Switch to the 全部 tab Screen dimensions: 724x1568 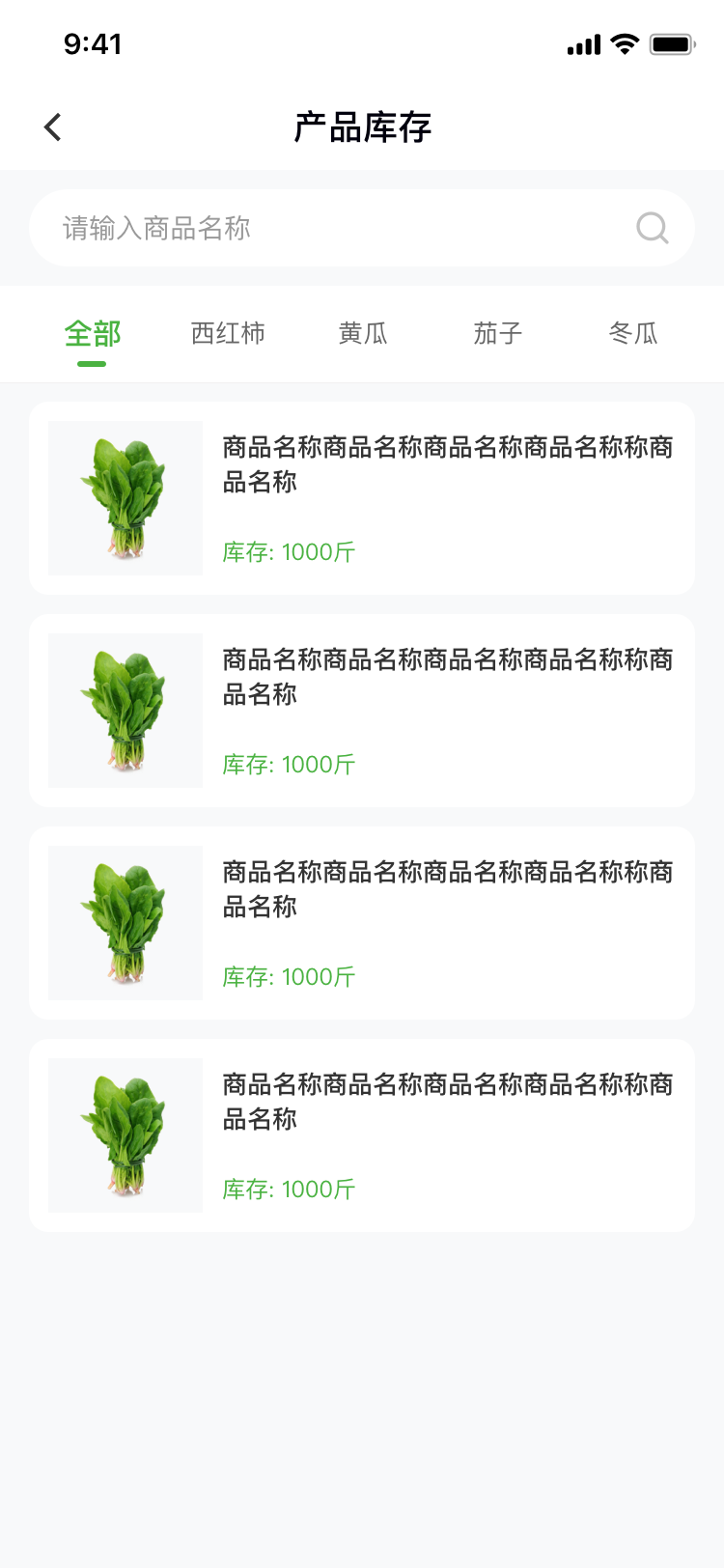[93, 334]
